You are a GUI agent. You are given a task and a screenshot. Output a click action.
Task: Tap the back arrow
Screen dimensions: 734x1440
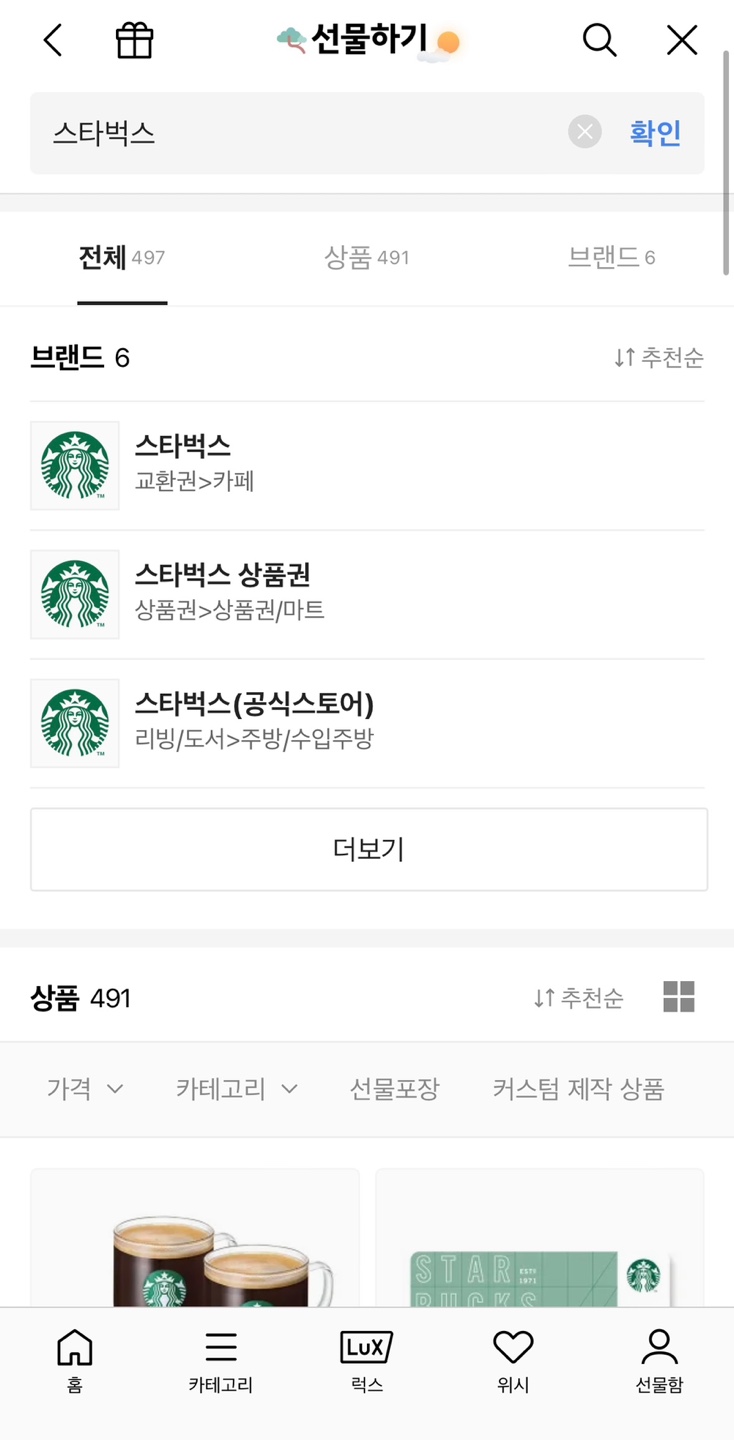[x=52, y=40]
